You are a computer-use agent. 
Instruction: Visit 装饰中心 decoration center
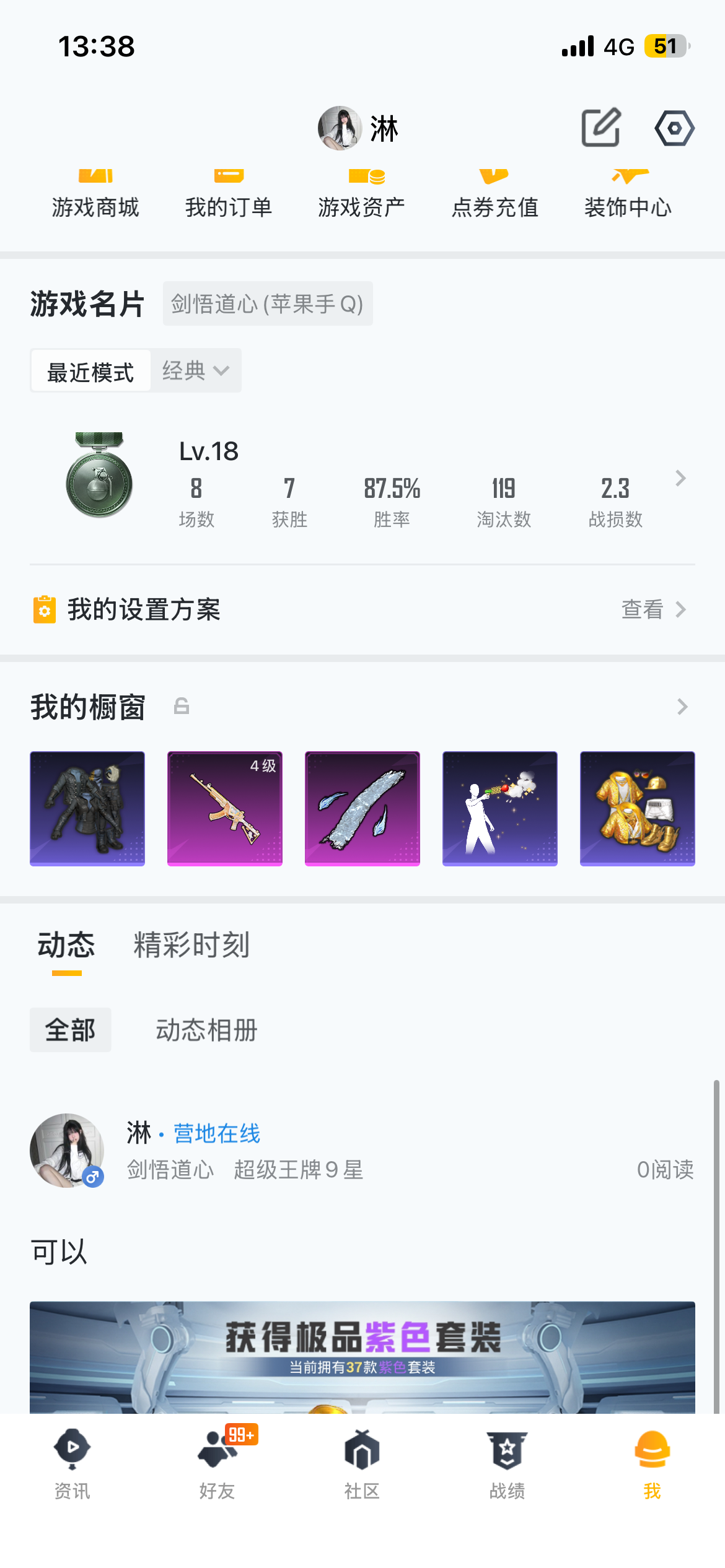628,198
